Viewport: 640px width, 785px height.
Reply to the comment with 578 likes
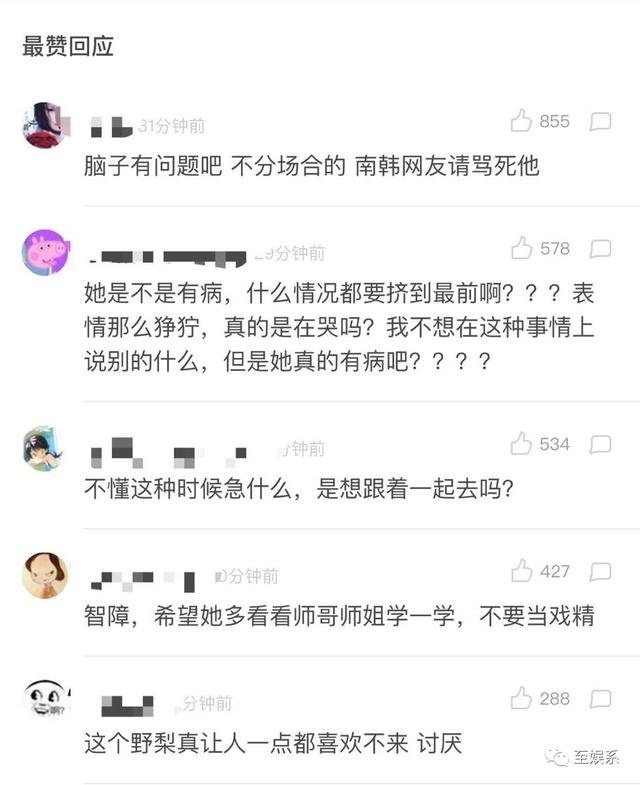[600, 249]
